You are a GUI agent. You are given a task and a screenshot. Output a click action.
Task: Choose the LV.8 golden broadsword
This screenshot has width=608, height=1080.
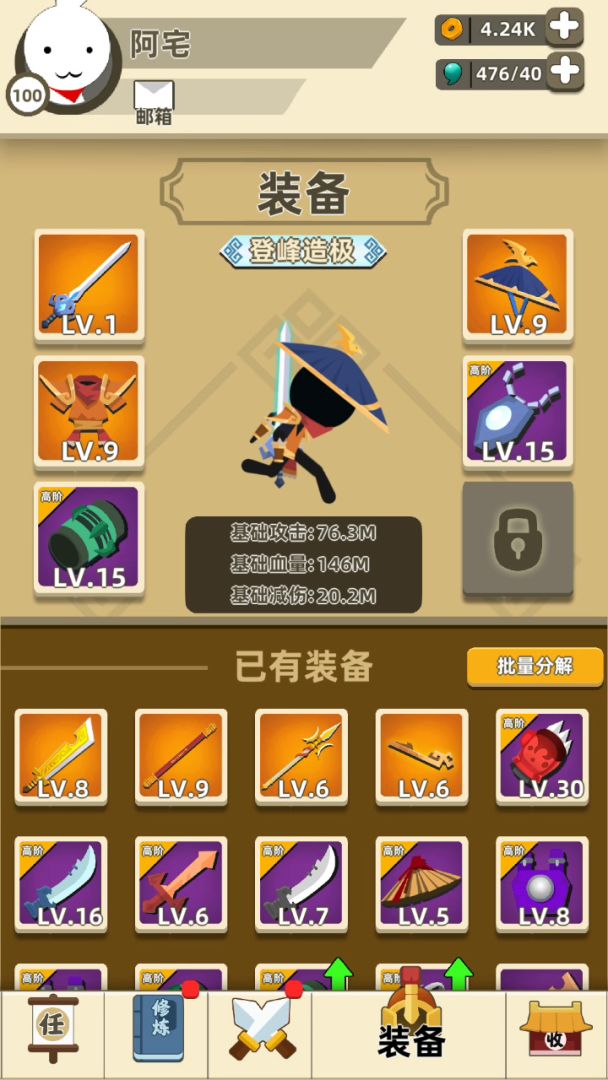coord(61,758)
